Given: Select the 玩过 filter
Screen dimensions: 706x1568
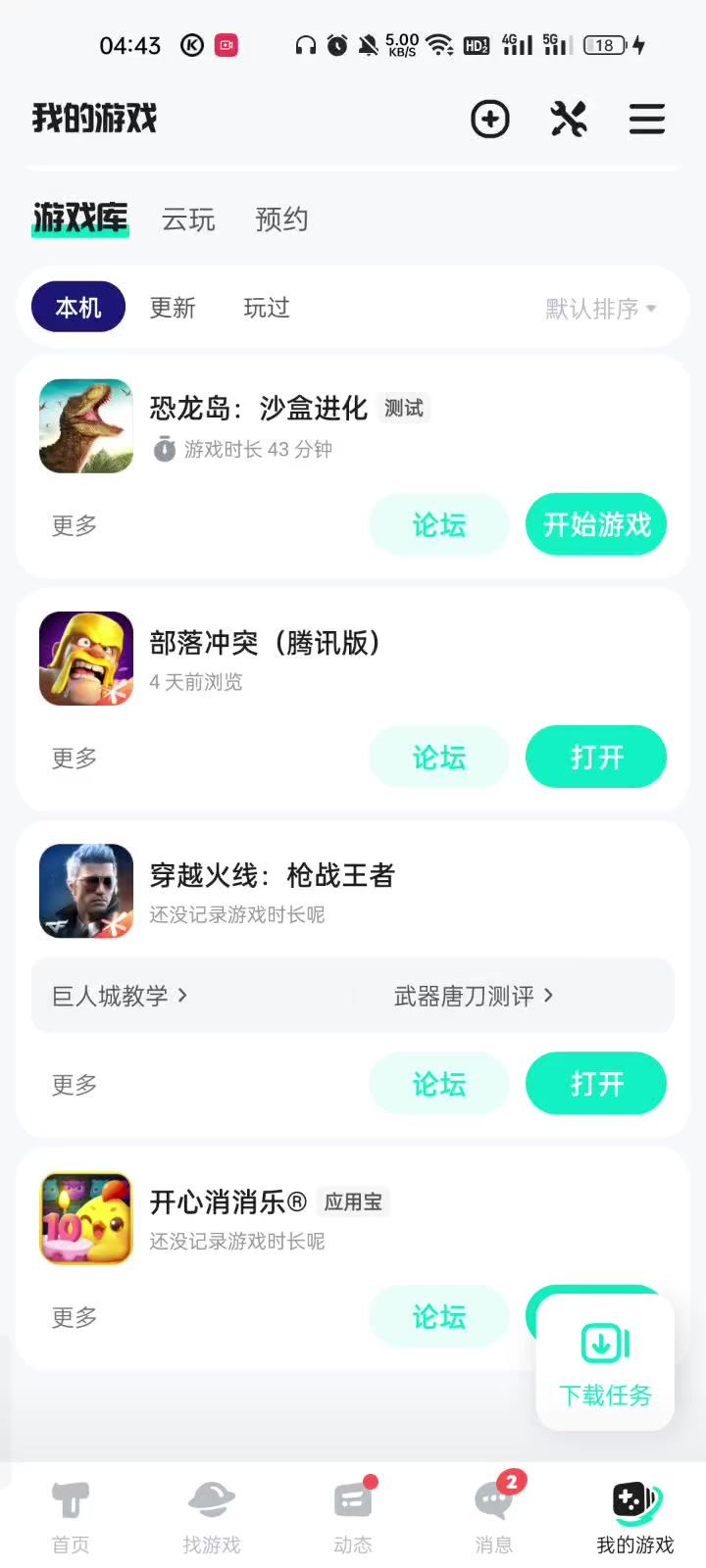Looking at the screenshot, I should [x=266, y=308].
